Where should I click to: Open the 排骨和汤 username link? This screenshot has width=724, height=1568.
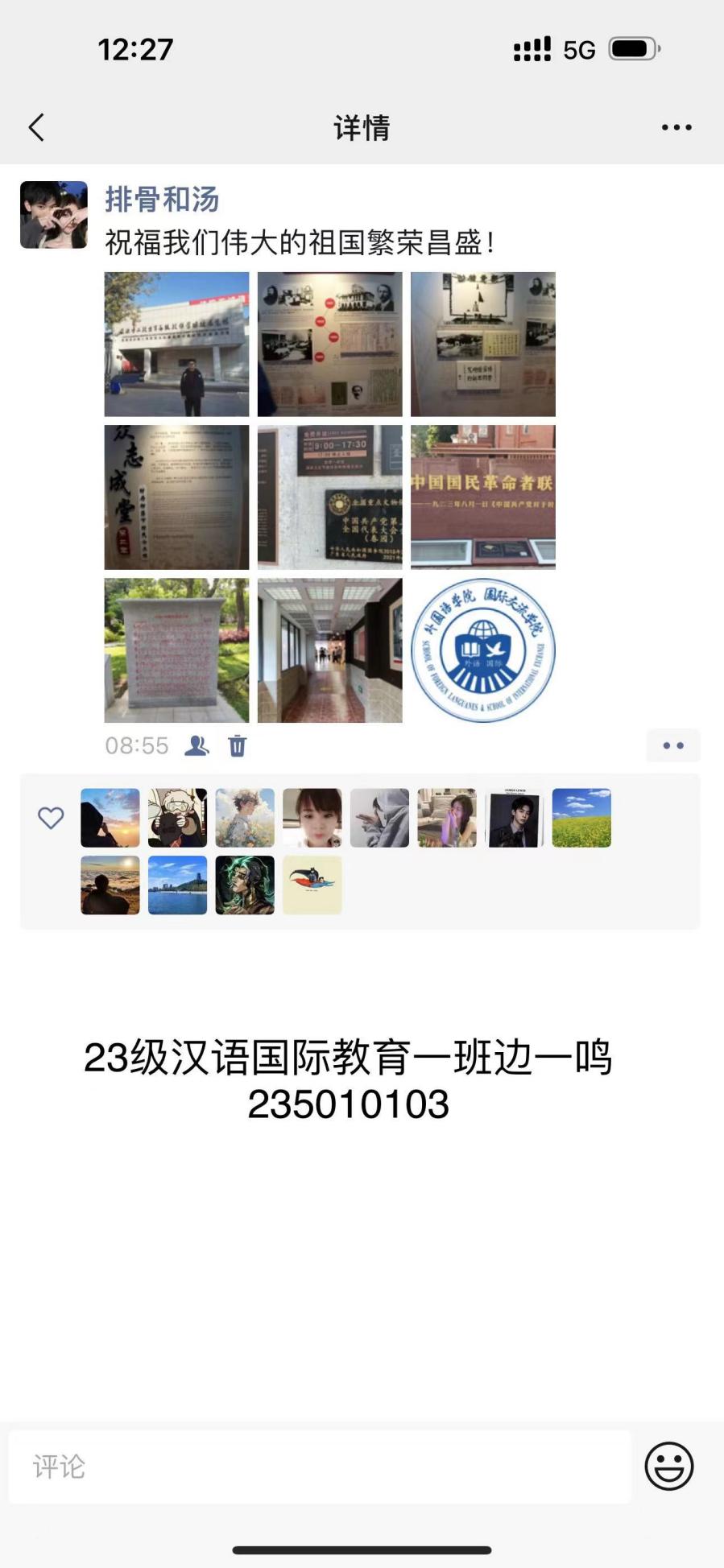click(x=162, y=200)
